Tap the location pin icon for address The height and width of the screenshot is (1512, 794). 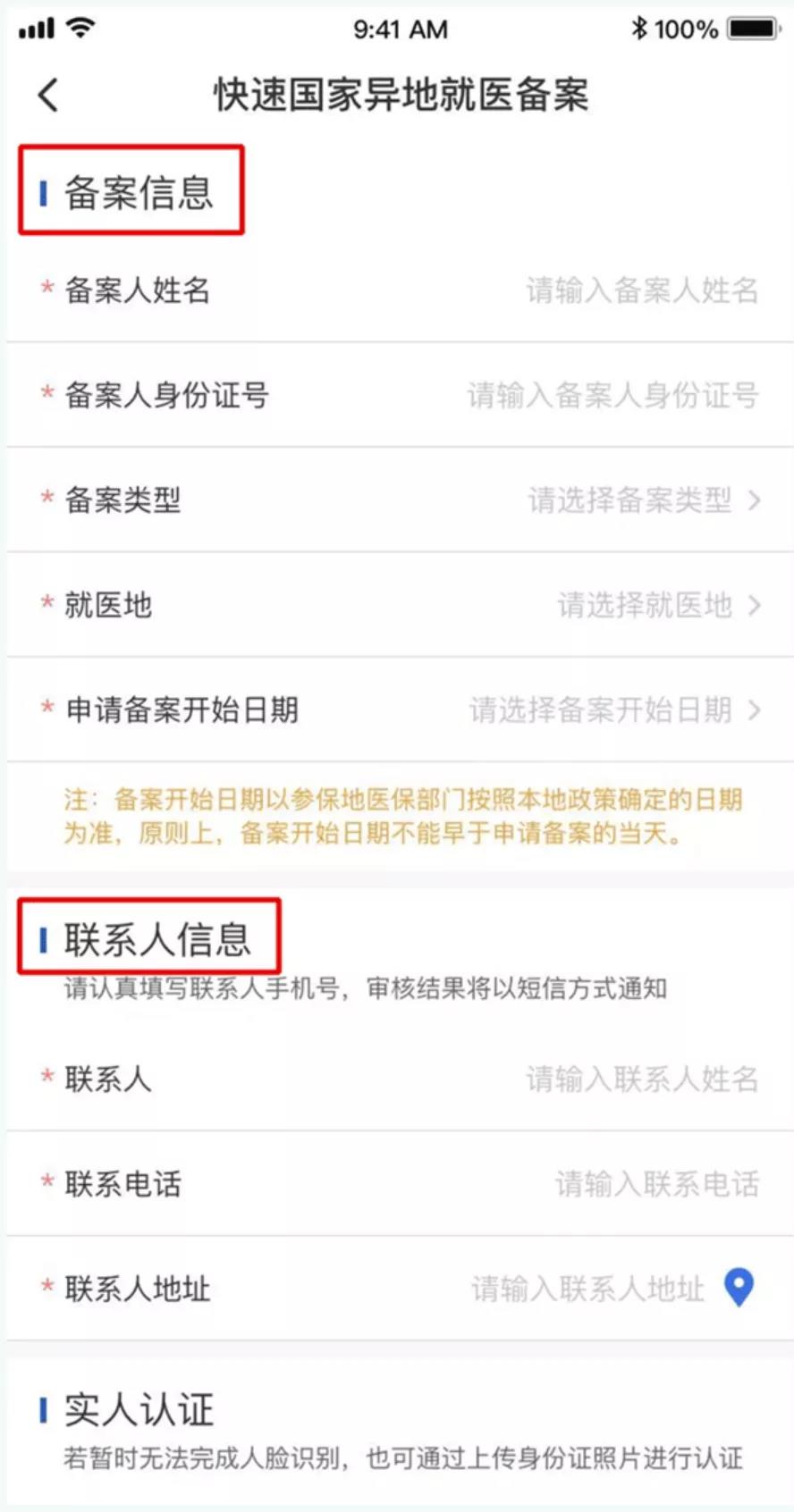(739, 1288)
